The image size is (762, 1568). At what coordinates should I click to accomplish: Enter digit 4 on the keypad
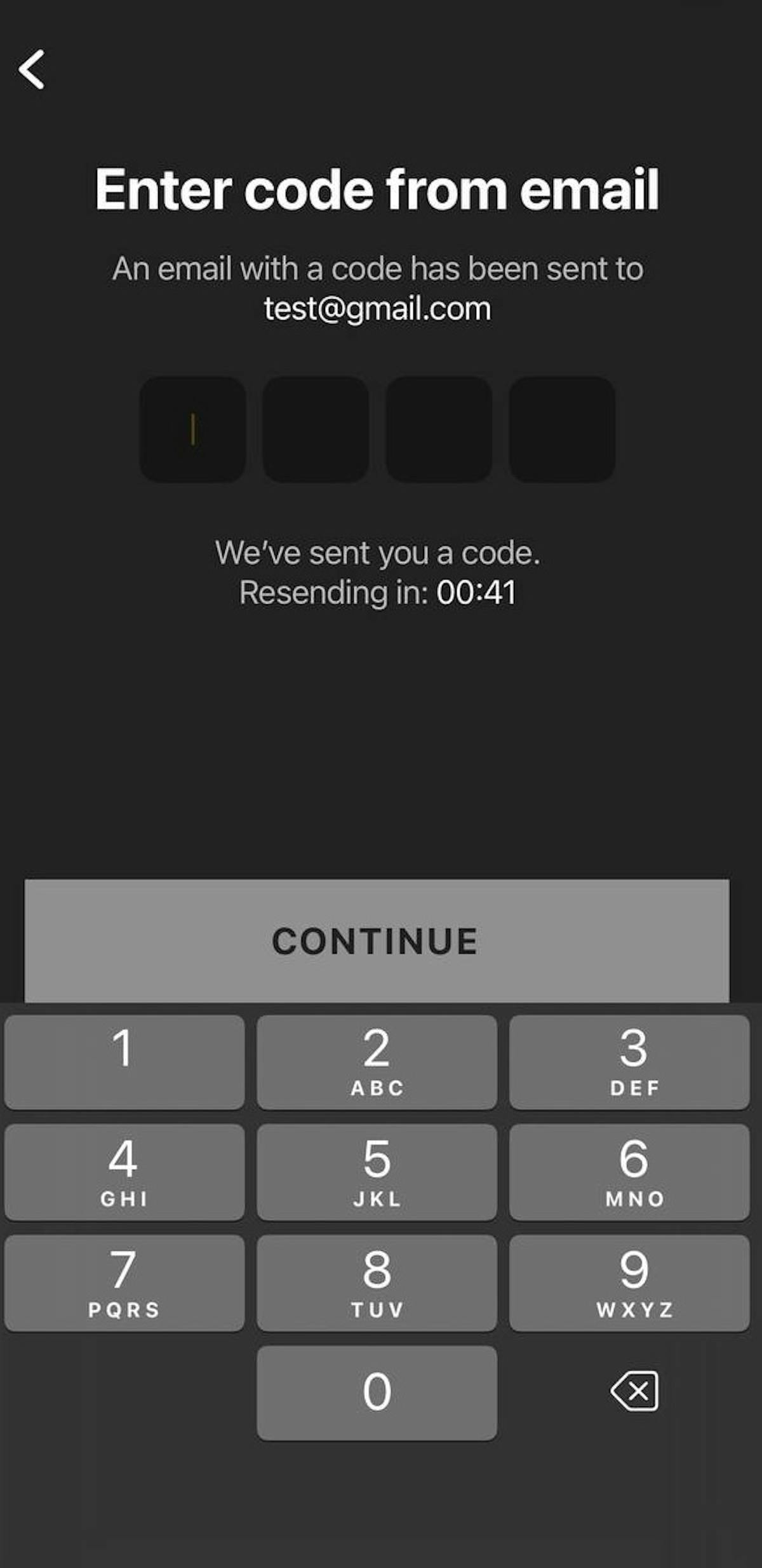pyautogui.click(x=124, y=1172)
